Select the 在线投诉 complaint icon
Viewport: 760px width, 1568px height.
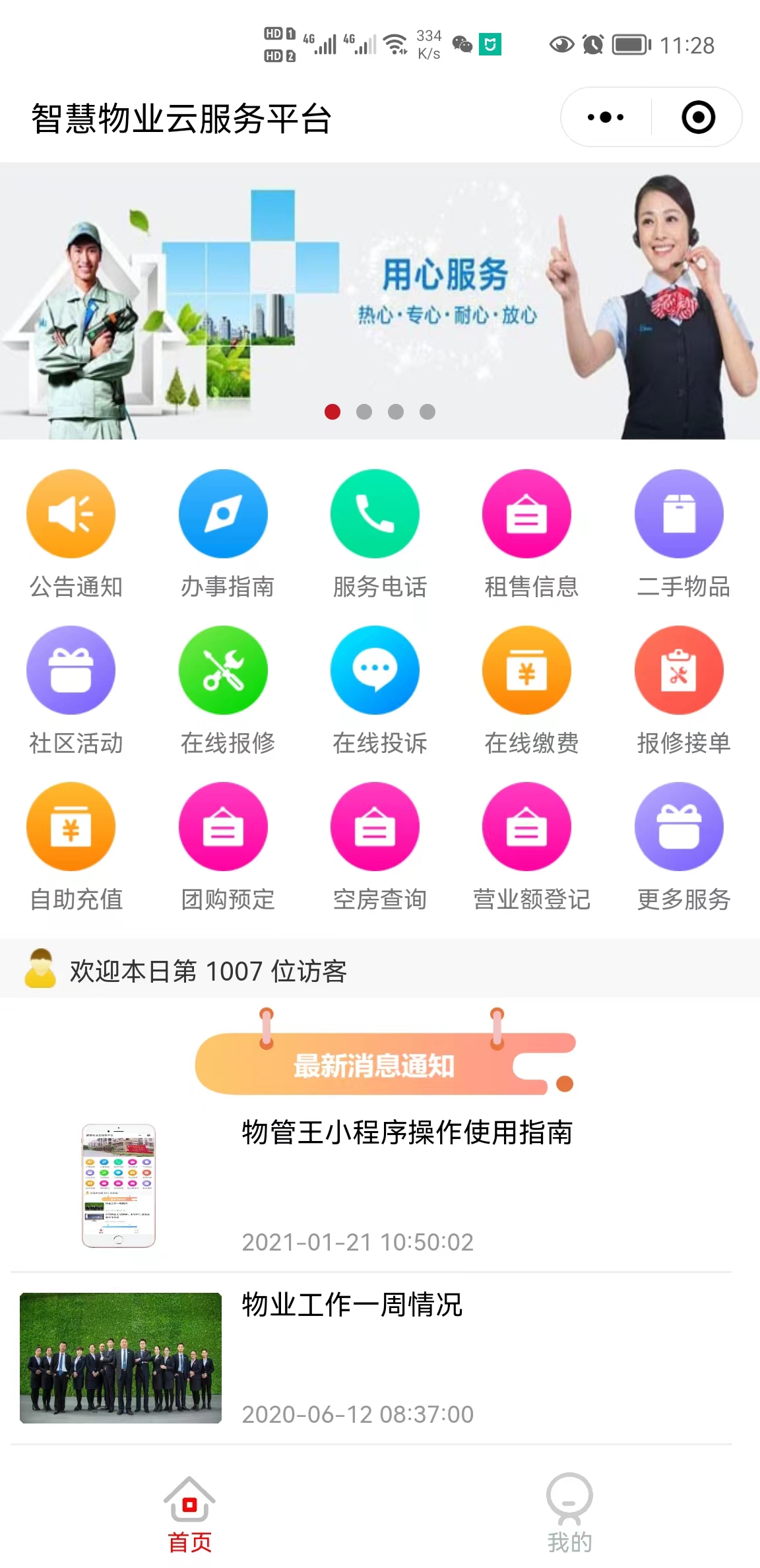(x=375, y=670)
